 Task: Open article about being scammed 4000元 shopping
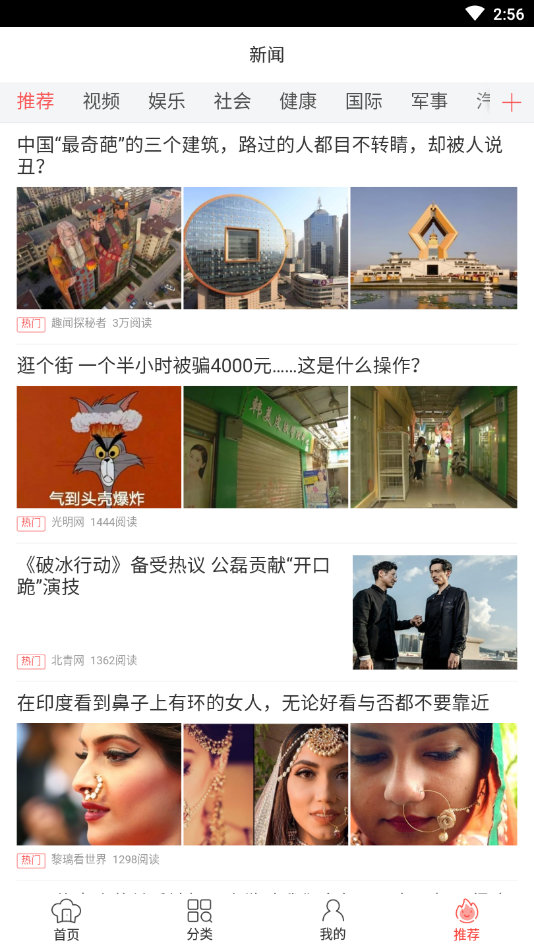[219, 366]
